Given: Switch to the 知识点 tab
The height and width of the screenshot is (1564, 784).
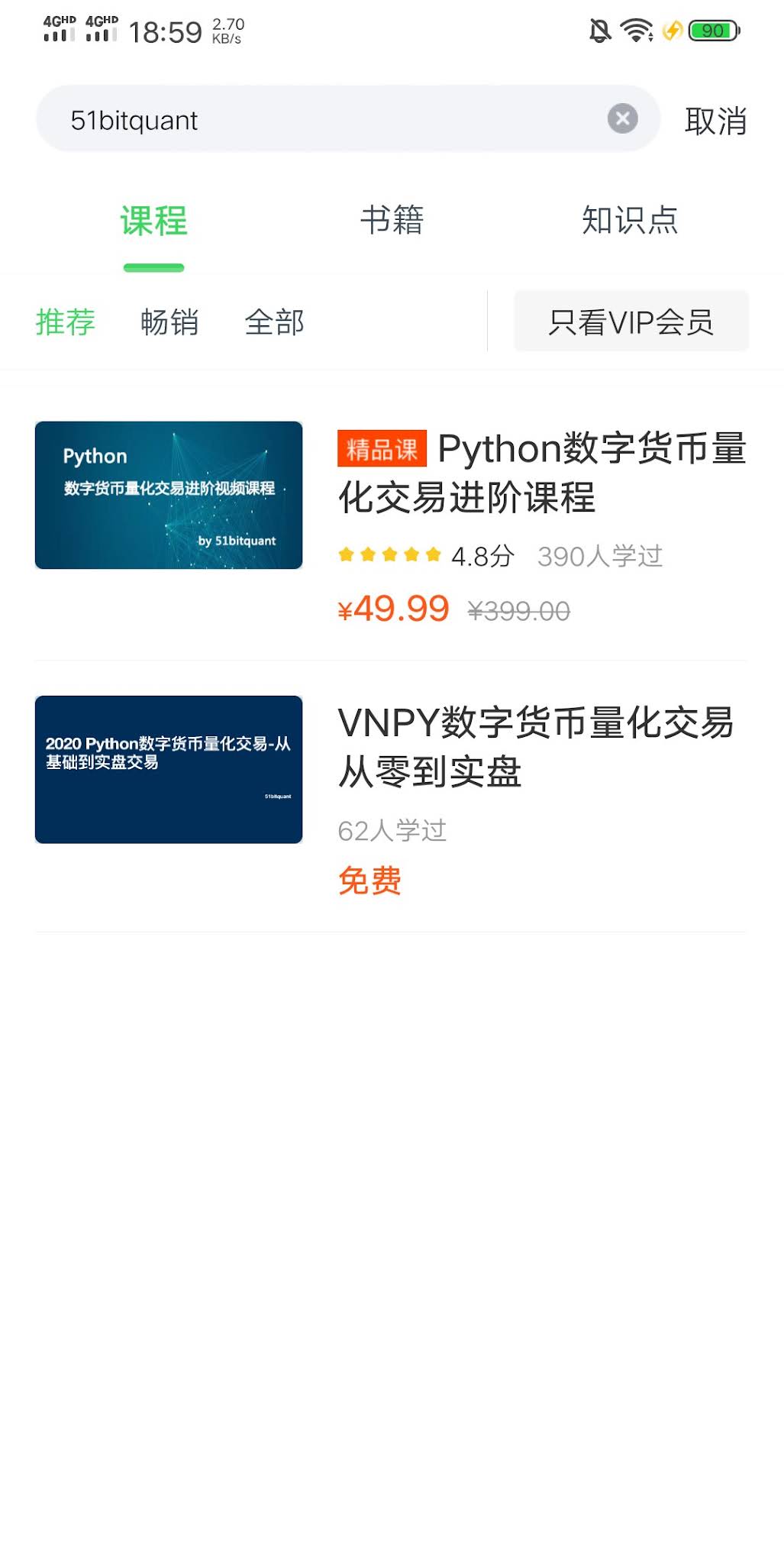Looking at the screenshot, I should pyautogui.click(x=629, y=221).
